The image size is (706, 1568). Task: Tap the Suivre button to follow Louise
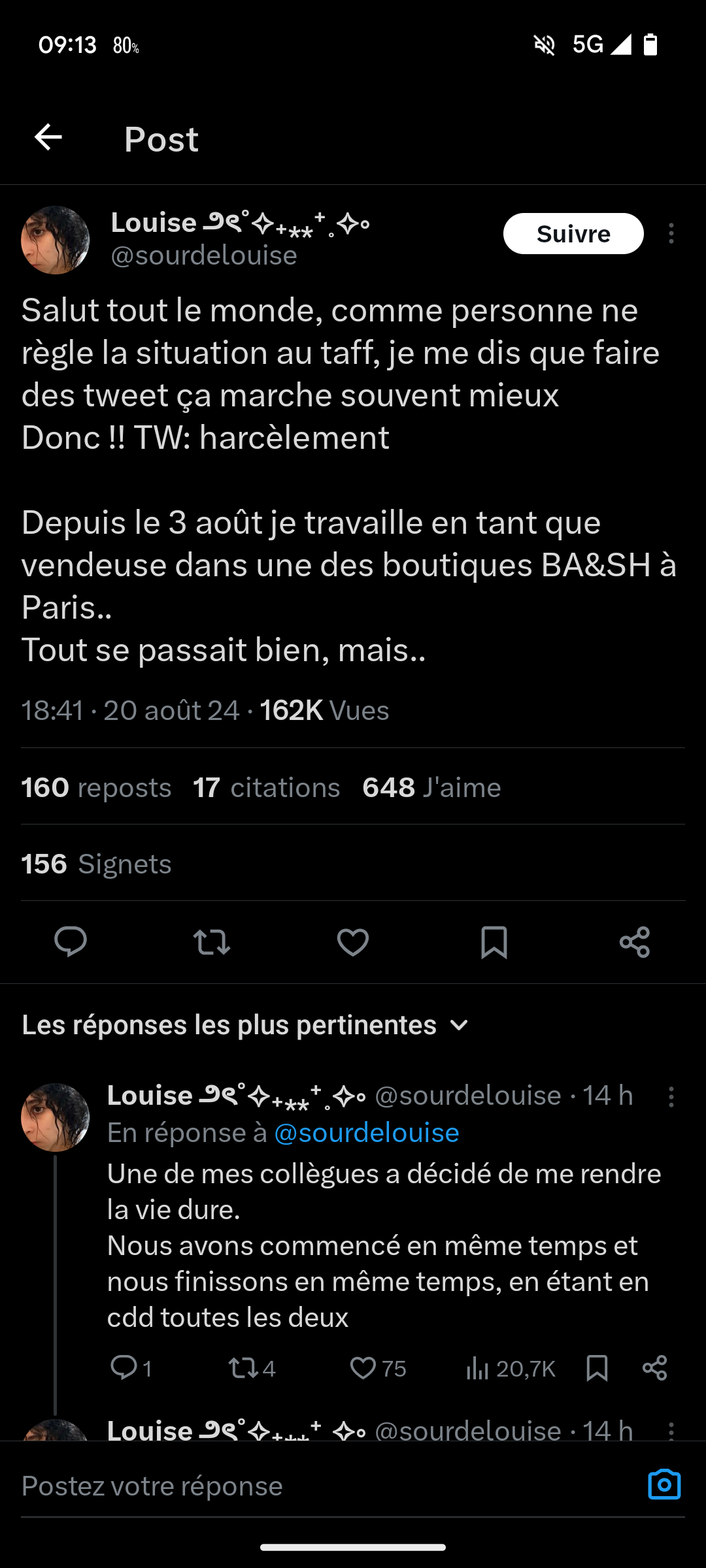coord(573,234)
